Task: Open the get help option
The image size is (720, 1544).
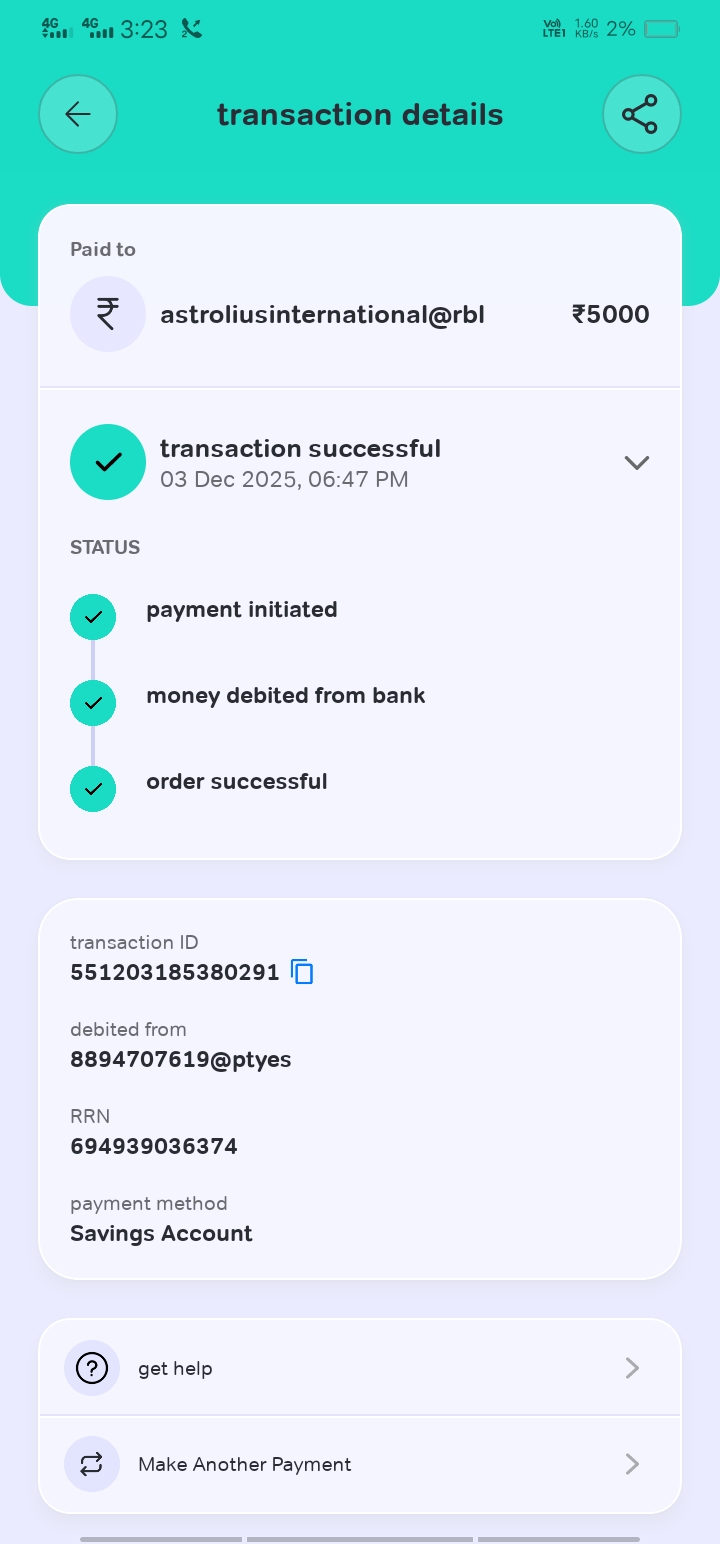Action: coord(360,1368)
